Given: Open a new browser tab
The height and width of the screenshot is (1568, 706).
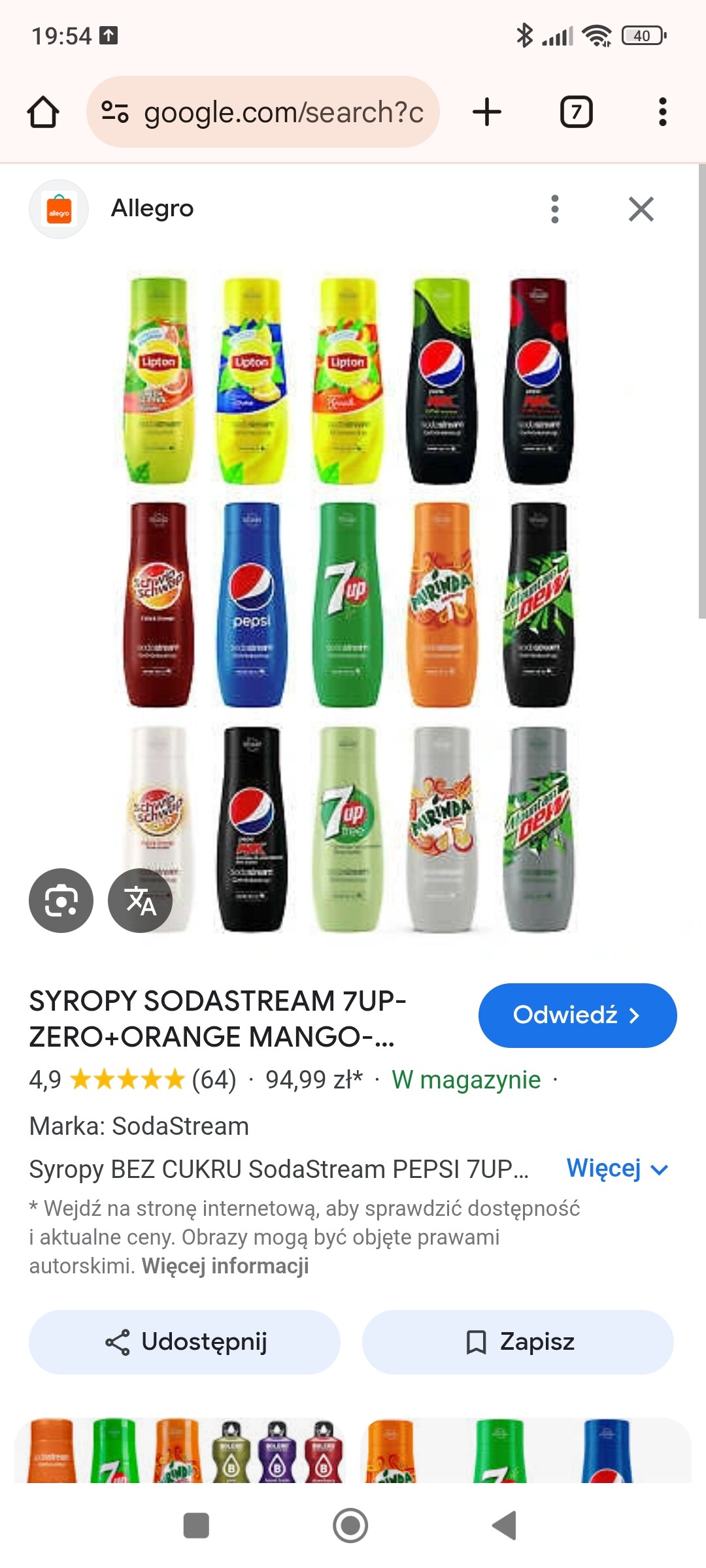Looking at the screenshot, I should click(487, 112).
